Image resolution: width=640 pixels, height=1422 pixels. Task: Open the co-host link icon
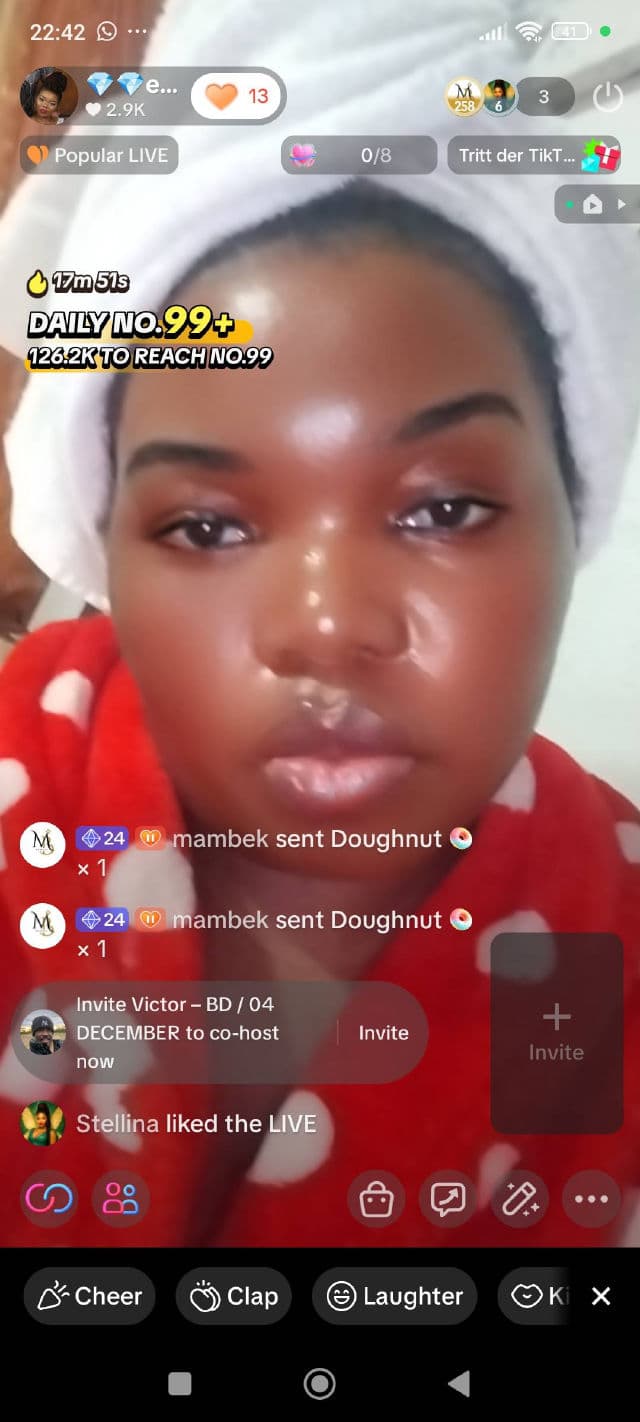[x=49, y=1198]
